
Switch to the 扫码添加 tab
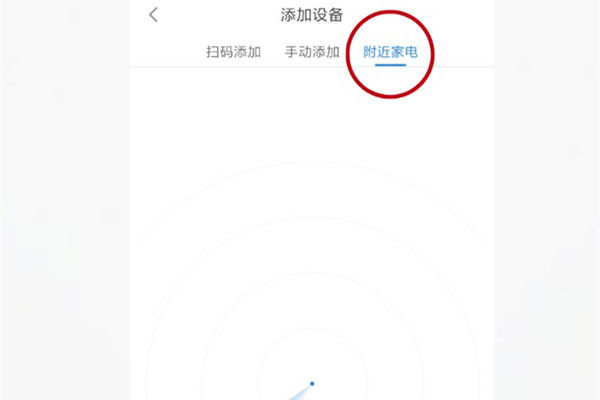(x=233, y=51)
